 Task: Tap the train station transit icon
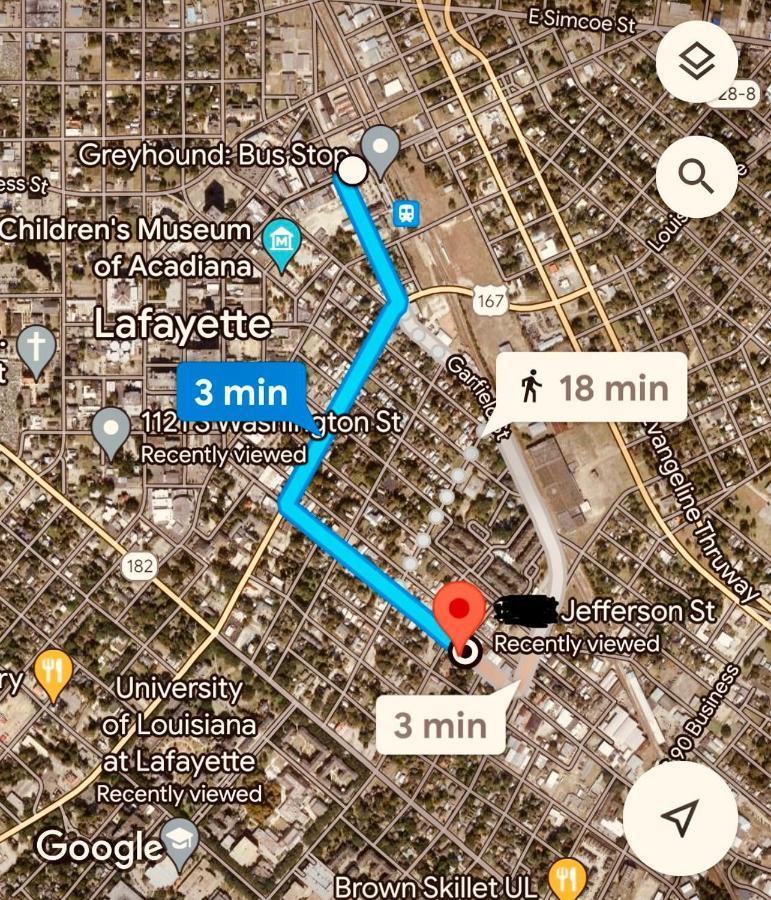[407, 213]
